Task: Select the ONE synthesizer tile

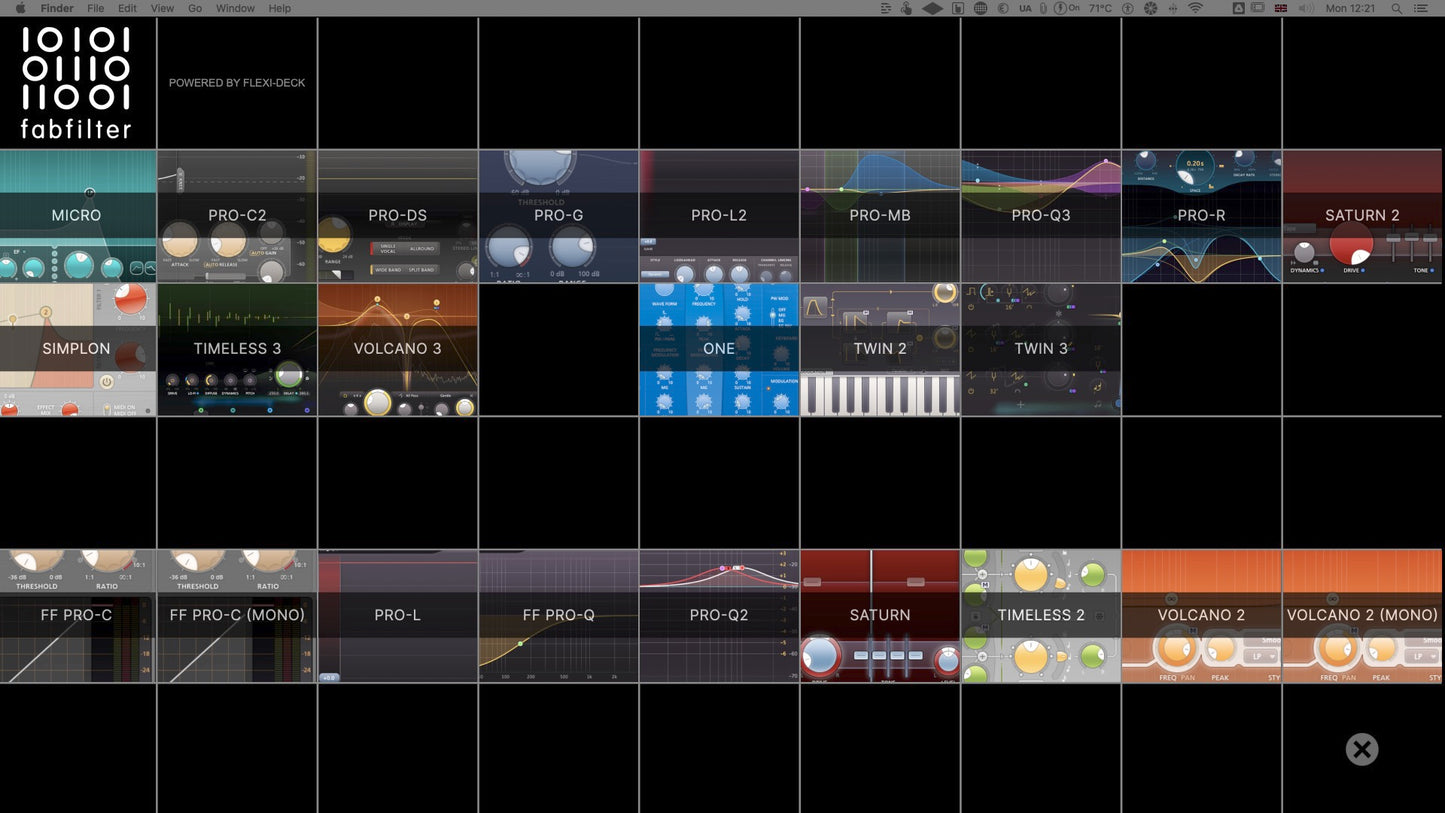Action: point(719,349)
